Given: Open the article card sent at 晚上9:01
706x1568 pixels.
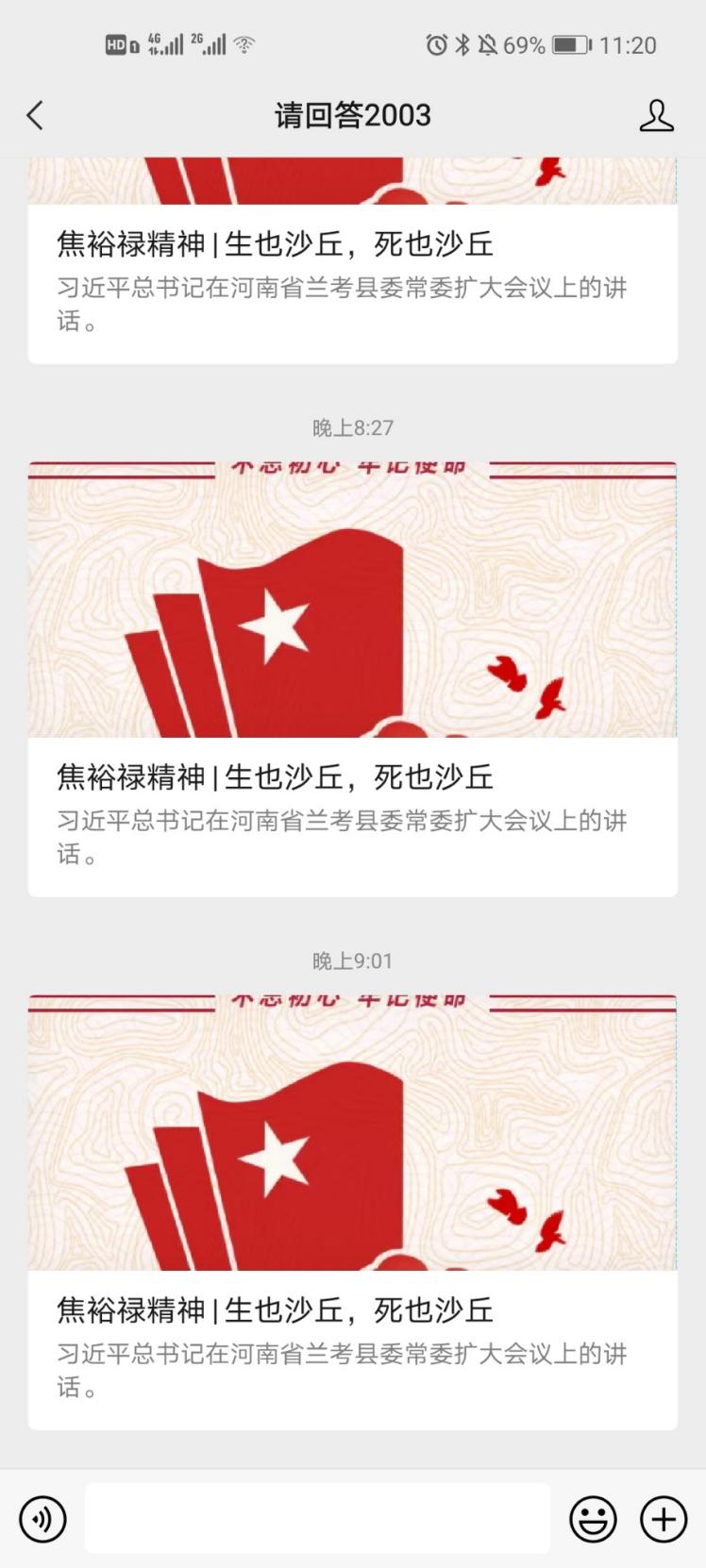Looking at the screenshot, I should (352, 1212).
